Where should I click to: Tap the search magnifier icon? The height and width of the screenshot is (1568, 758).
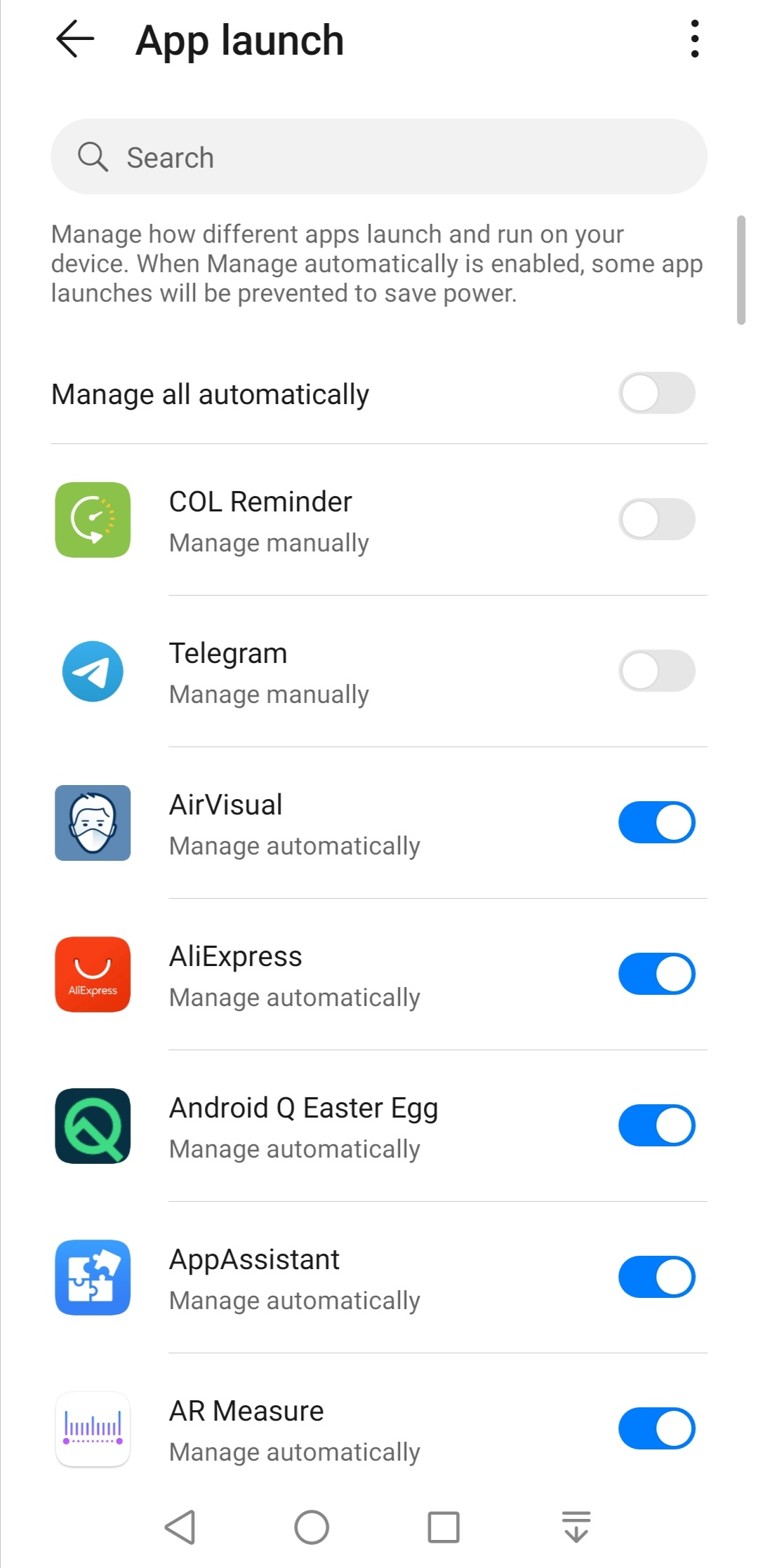(x=93, y=156)
